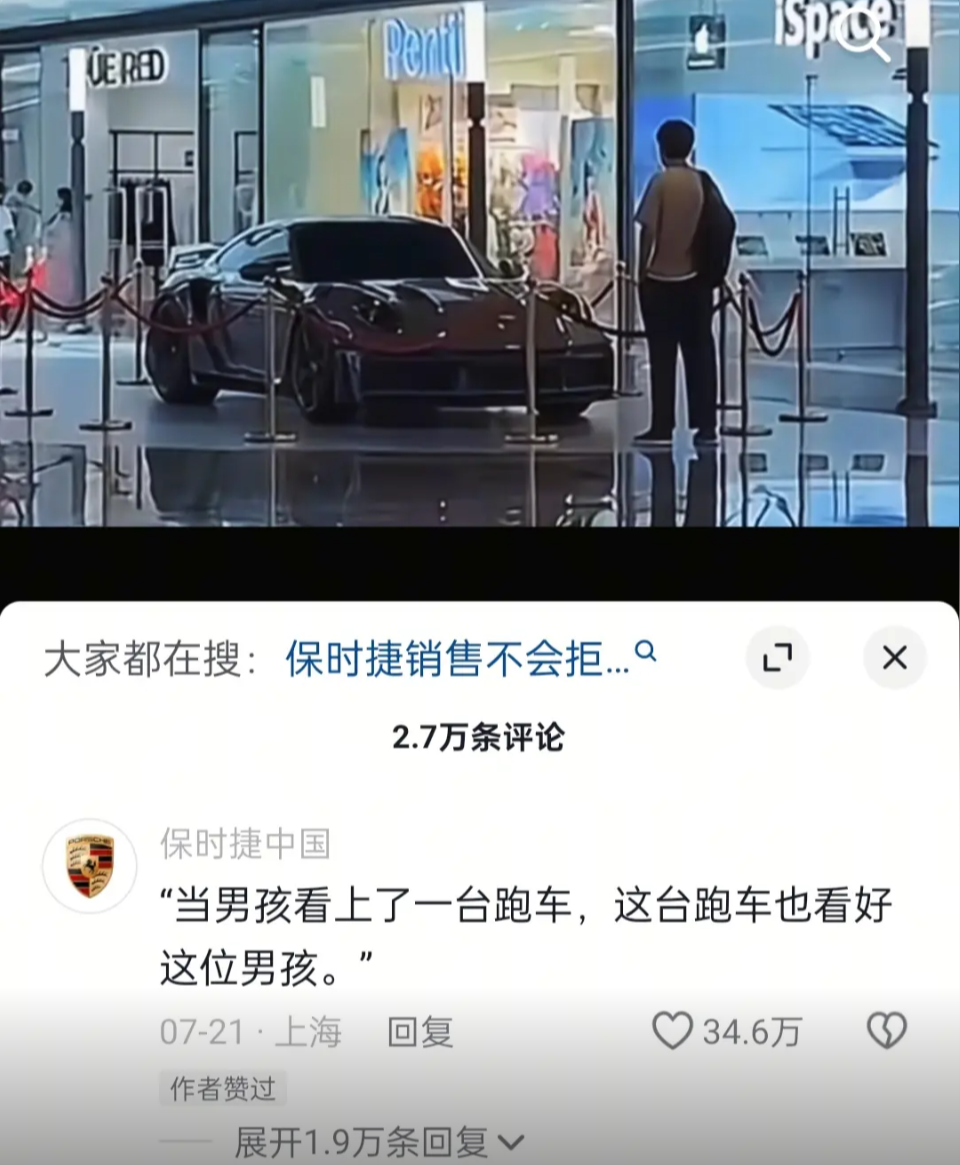The width and height of the screenshot is (960, 1165).
Task: Open 保时捷中国 profile avatar
Action: point(89,866)
